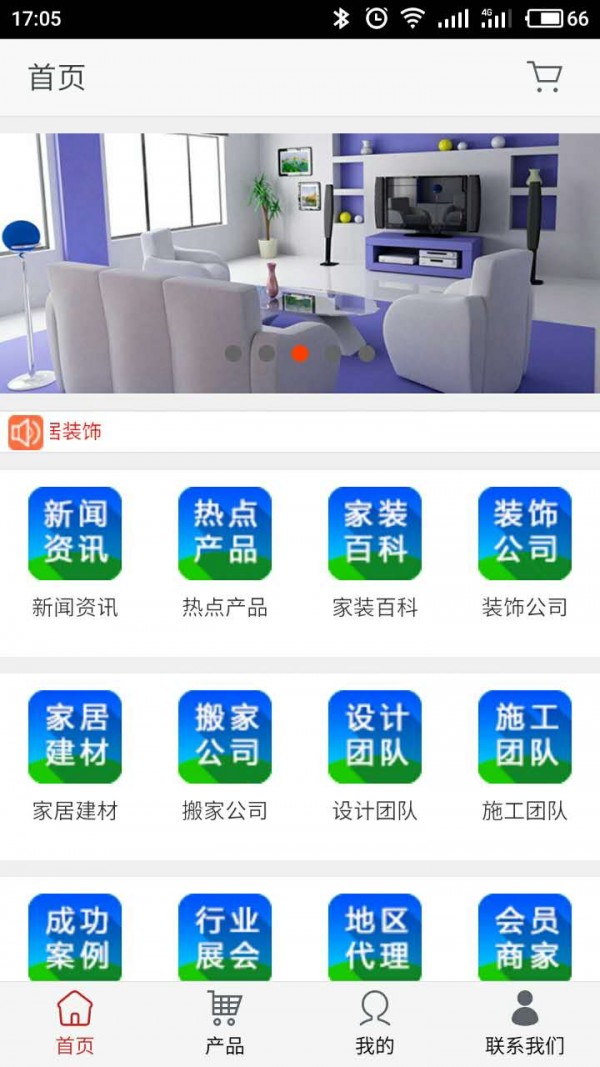600x1067 pixels.
Task: Select the 行业展会 tile
Action: pyautogui.click(x=225, y=937)
